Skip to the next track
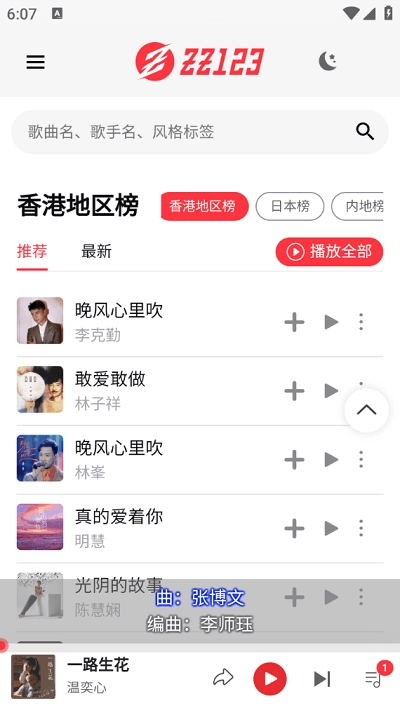The width and height of the screenshot is (400, 710). click(322, 679)
